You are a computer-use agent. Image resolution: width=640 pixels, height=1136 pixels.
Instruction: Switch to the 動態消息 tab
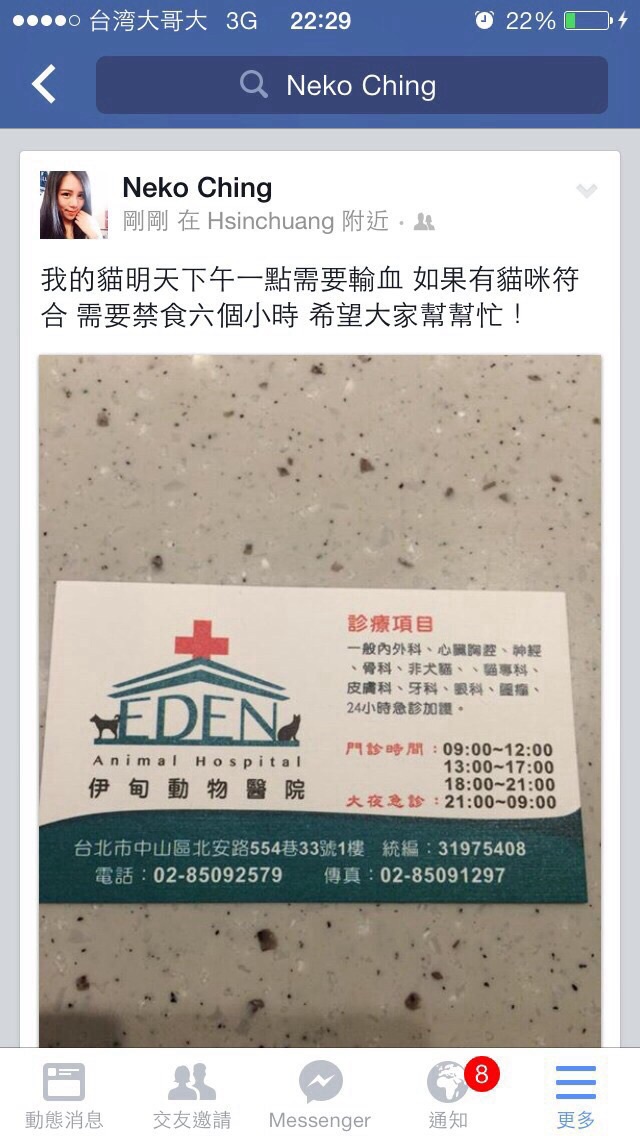point(64,1094)
